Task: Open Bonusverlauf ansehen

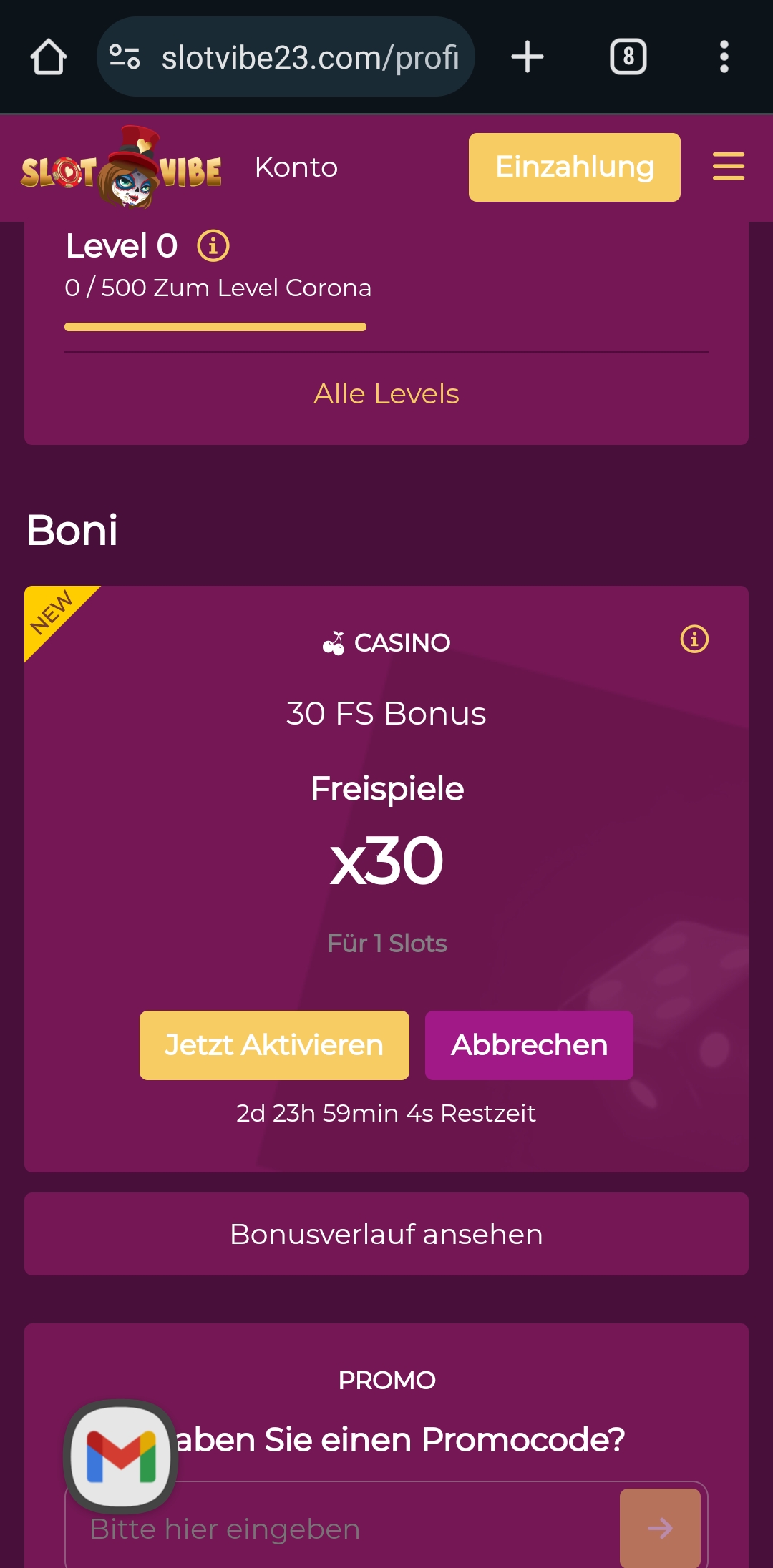Action: click(x=386, y=1234)
